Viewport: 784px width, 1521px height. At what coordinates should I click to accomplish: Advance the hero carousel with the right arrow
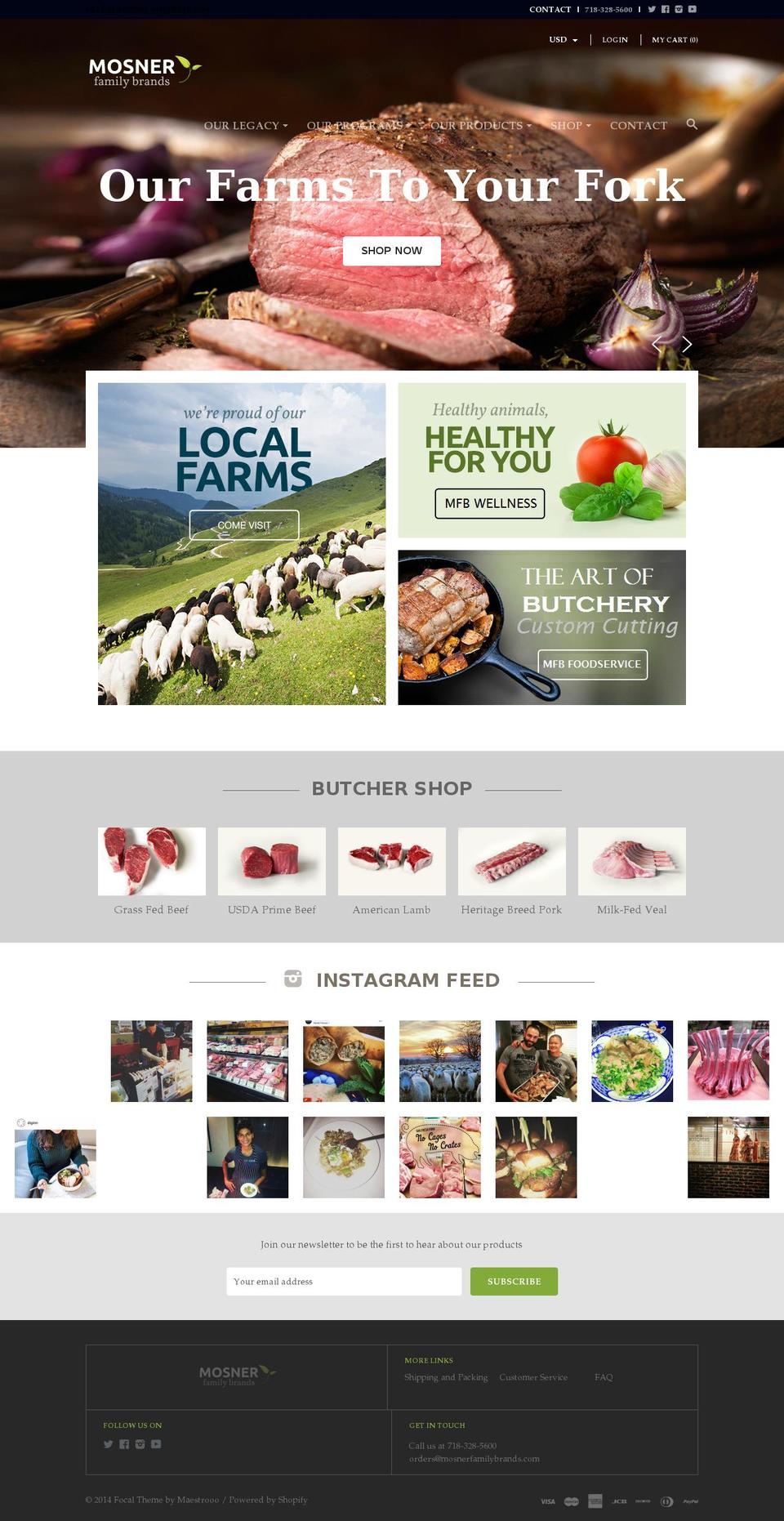[686, 345]
